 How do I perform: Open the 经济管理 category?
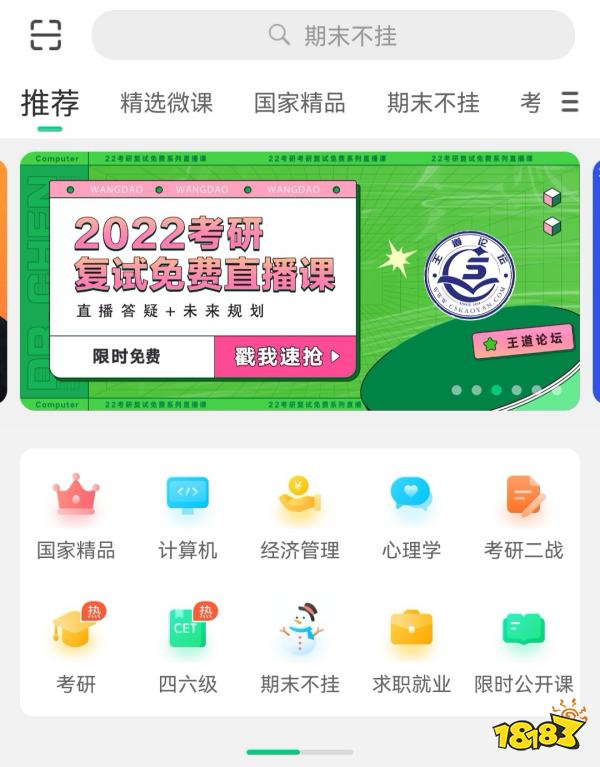pyautogui.click(x=300, y=515)
